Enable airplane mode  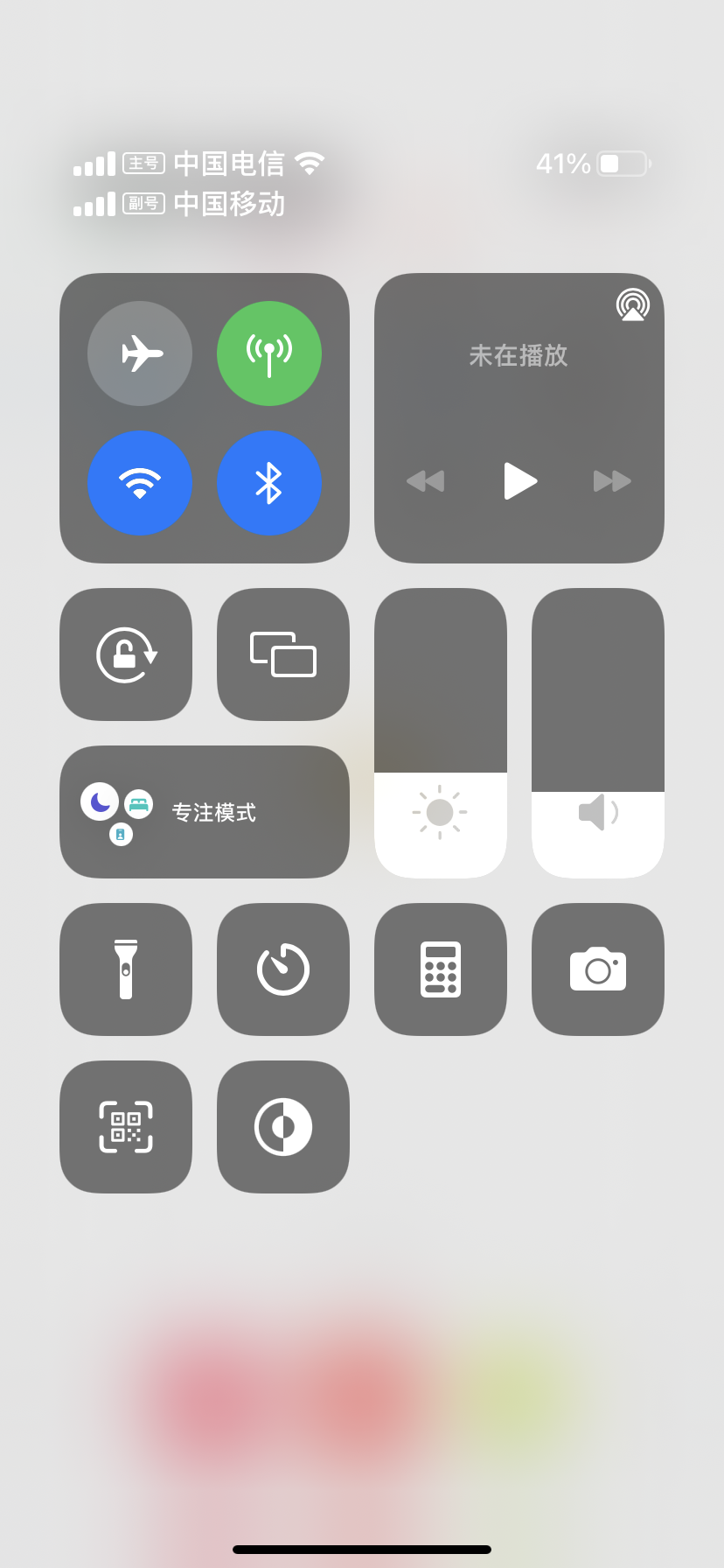[140, 353]
